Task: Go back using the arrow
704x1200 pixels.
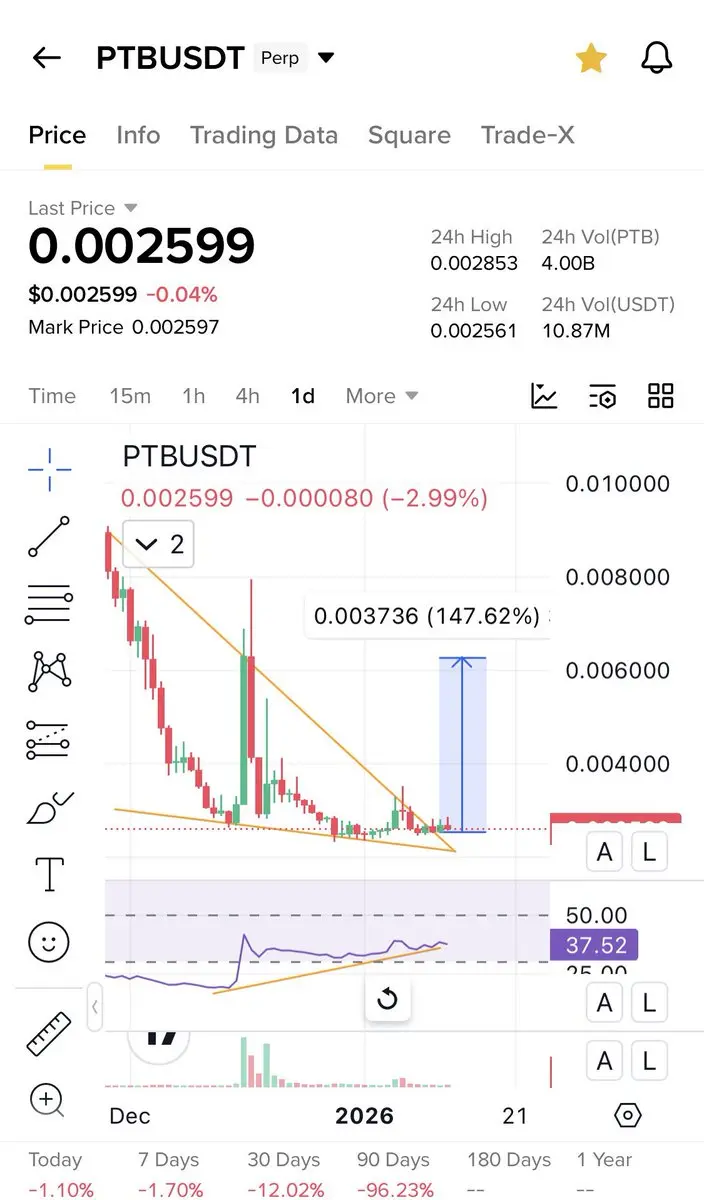Action: point(47,58)
